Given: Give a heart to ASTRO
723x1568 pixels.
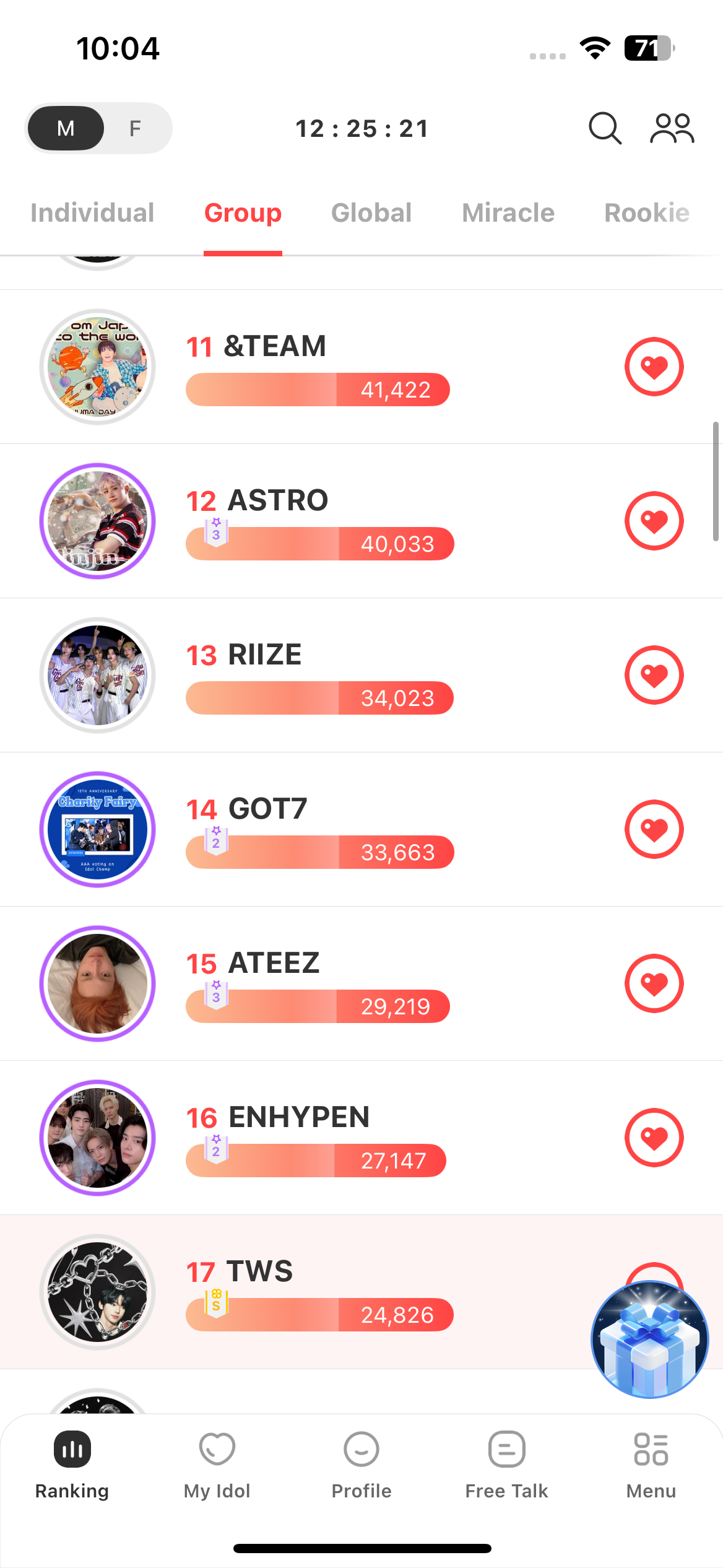Looking at the screenshot, I should coord(654,521).
